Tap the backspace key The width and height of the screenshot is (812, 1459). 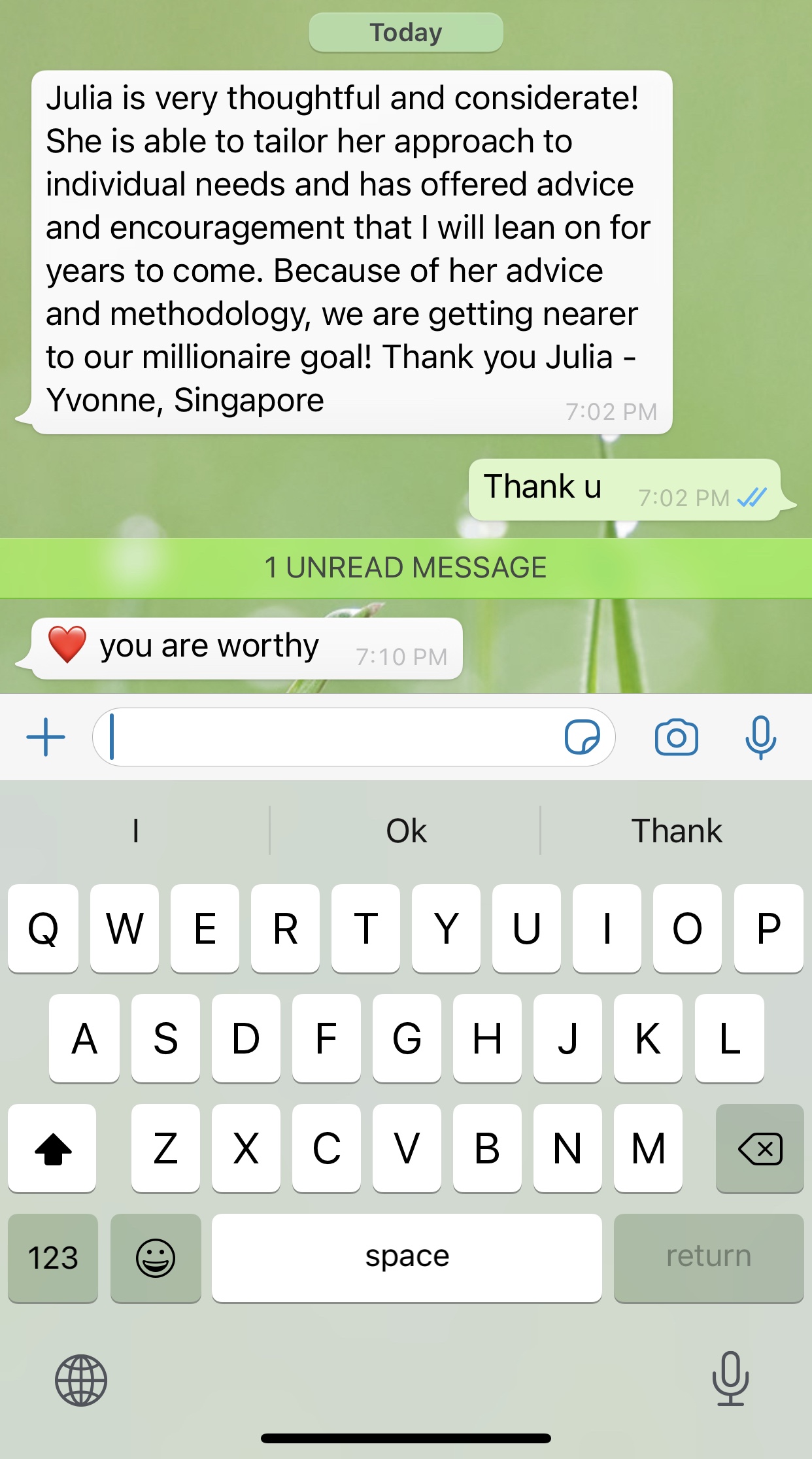click(760, 1148)
